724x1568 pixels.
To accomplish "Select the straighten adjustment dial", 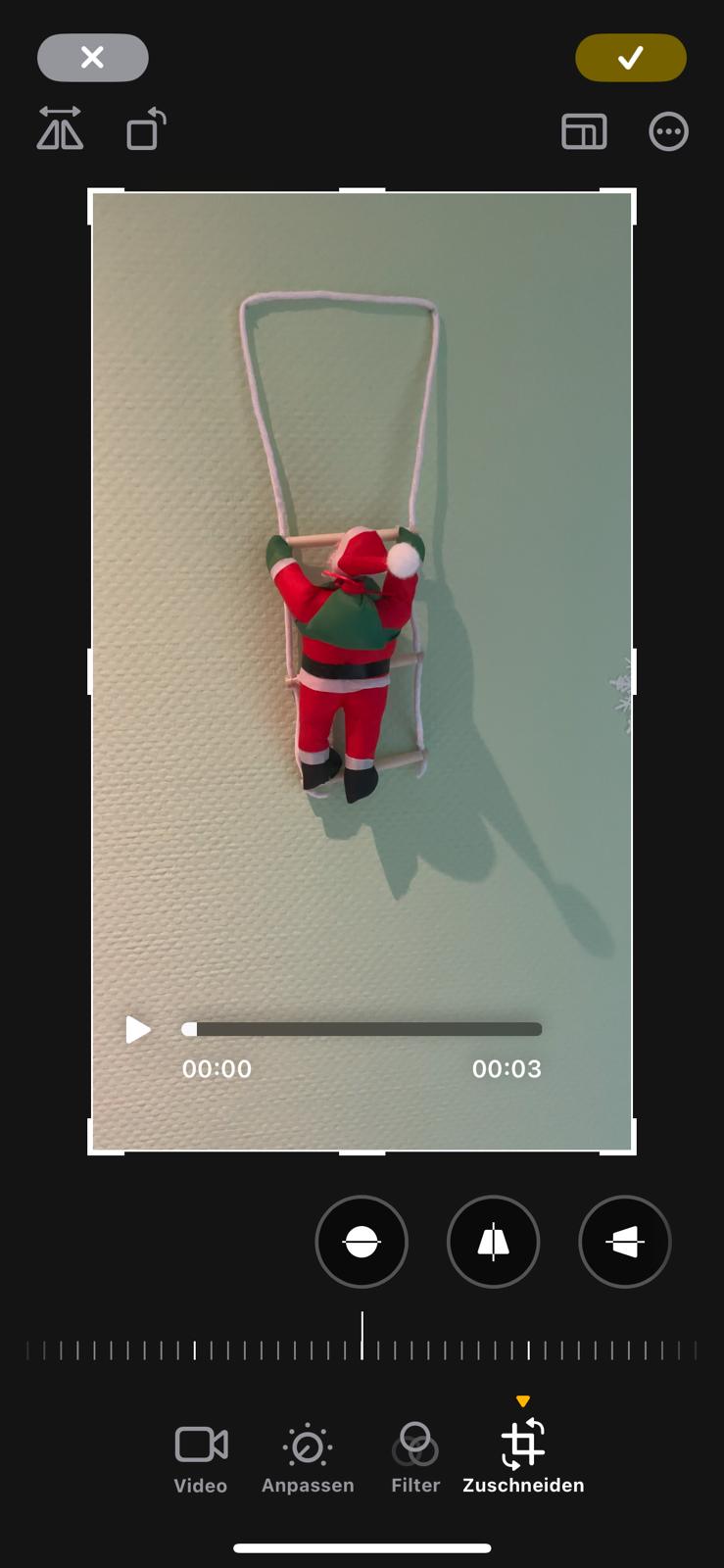I will click(x=362, y=1242).
